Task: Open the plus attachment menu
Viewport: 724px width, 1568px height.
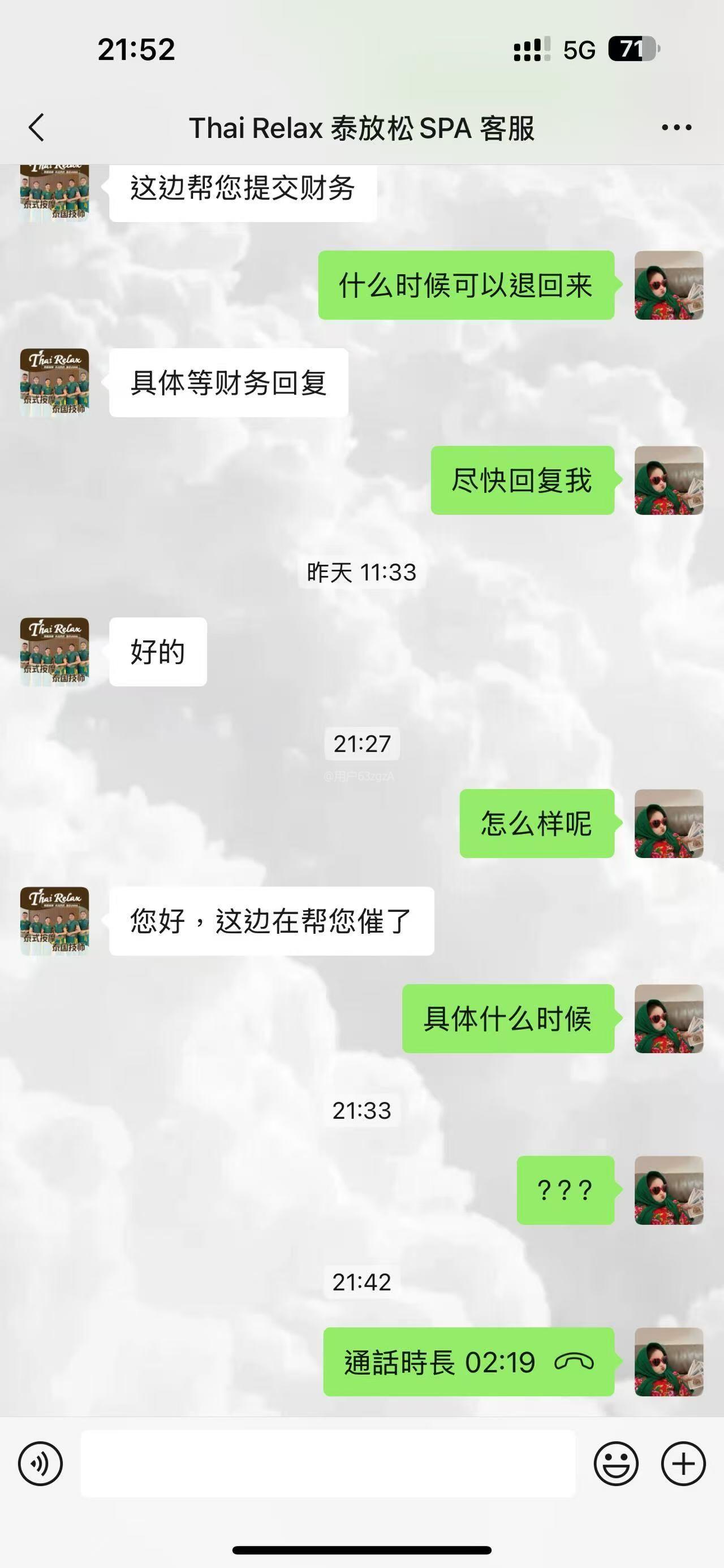Action: click(x=683, y=1464)
